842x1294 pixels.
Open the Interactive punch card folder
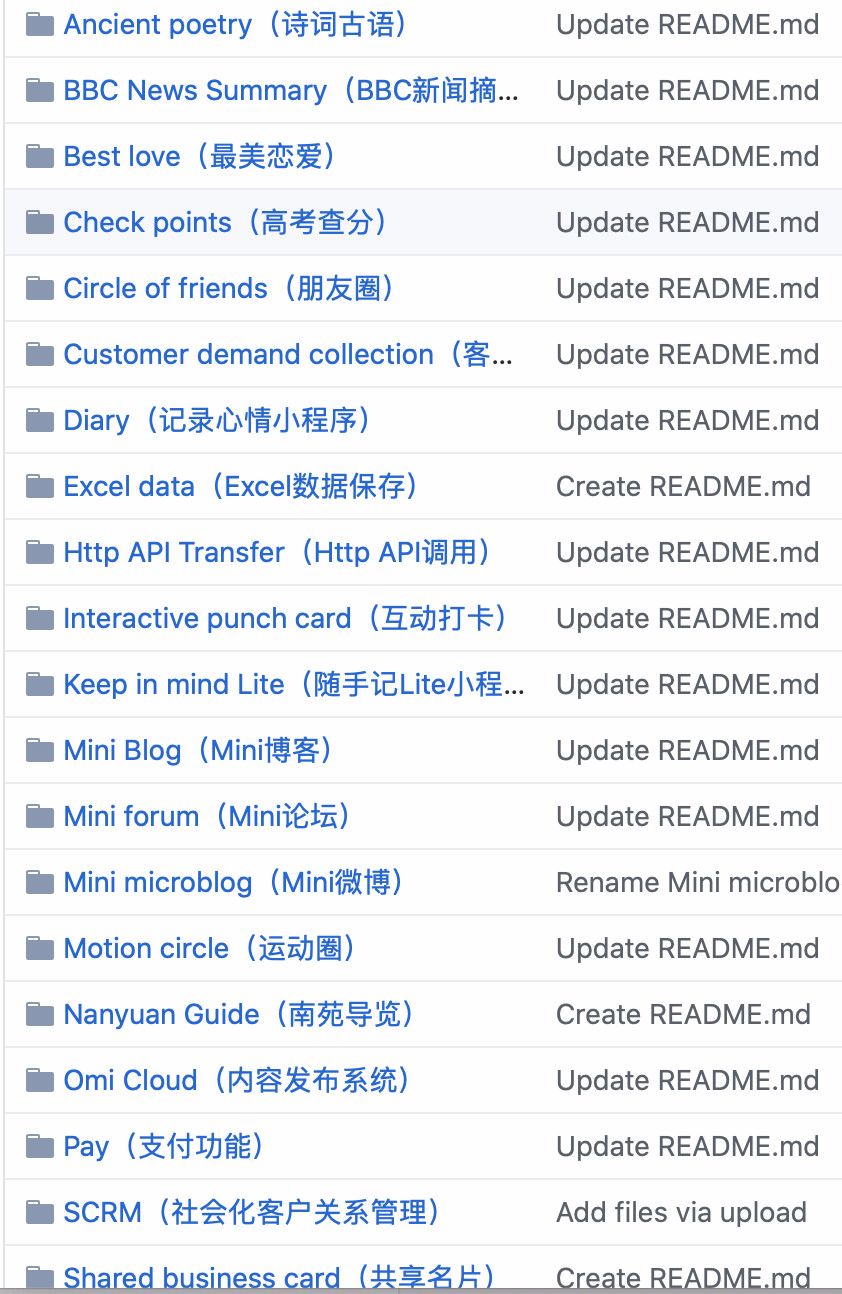285,618
